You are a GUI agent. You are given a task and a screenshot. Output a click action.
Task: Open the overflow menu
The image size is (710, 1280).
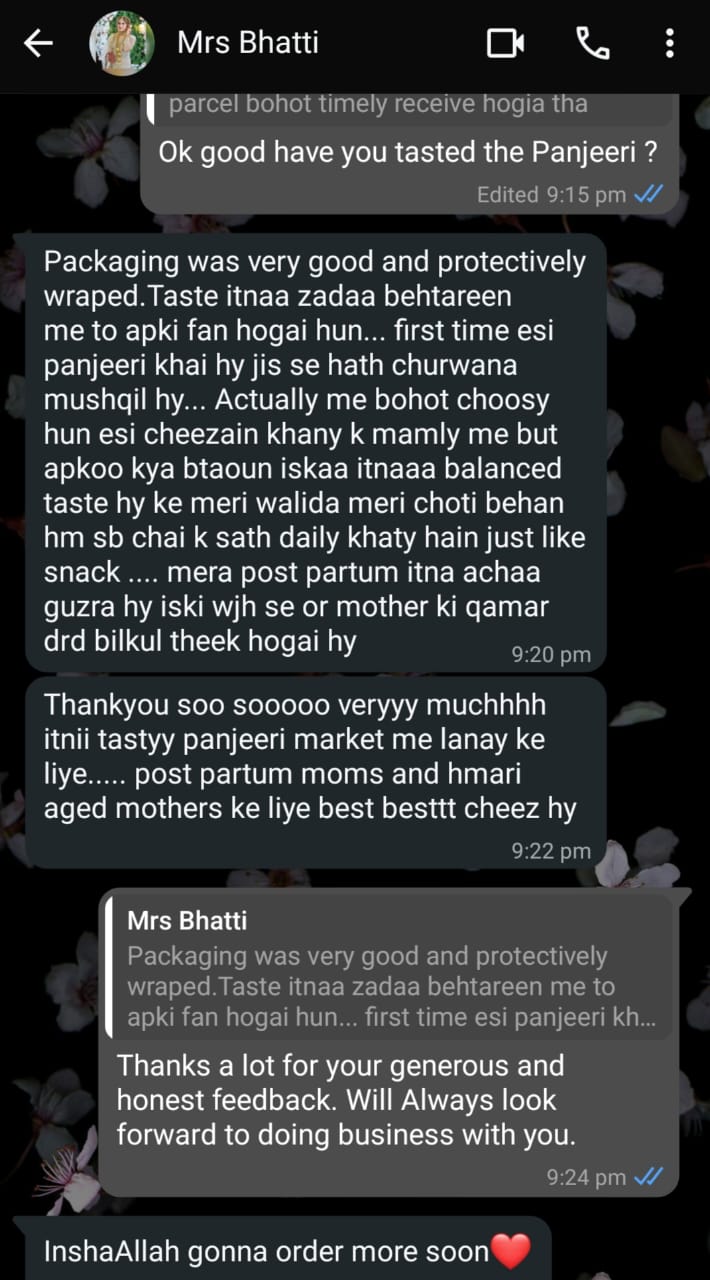click(x=669, y=43)
